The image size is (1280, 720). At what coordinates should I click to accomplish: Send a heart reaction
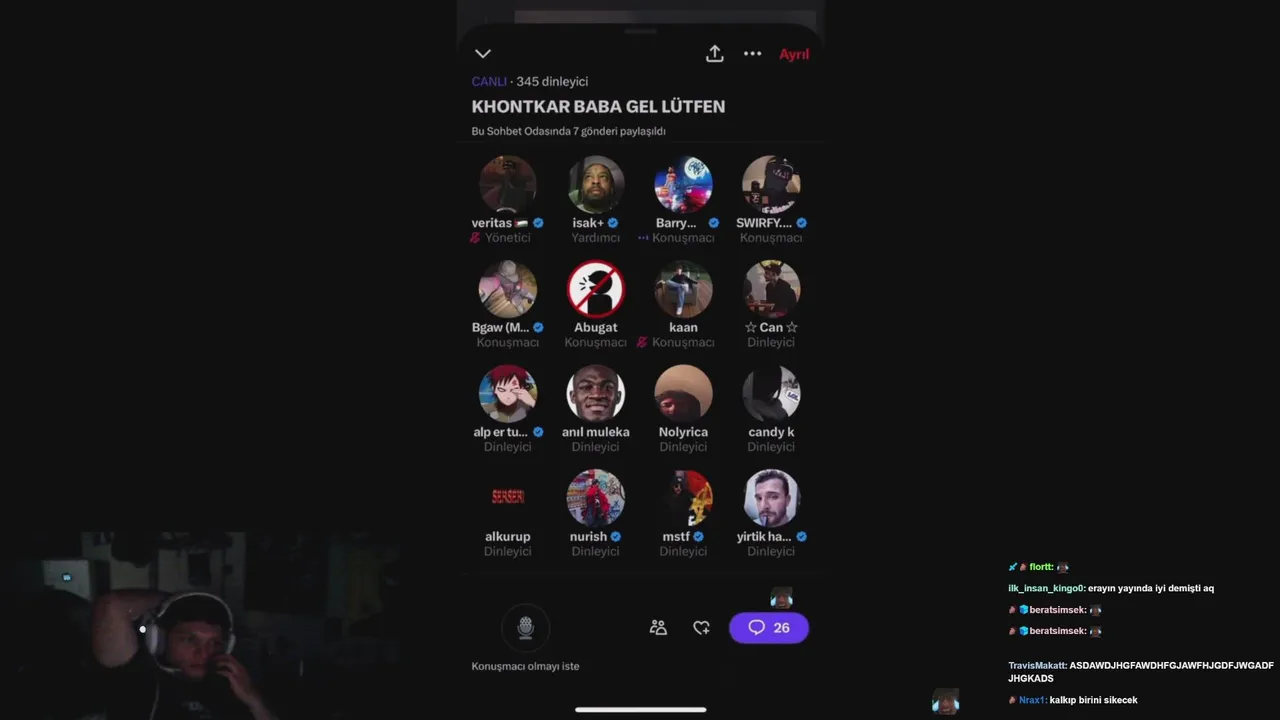701,628
